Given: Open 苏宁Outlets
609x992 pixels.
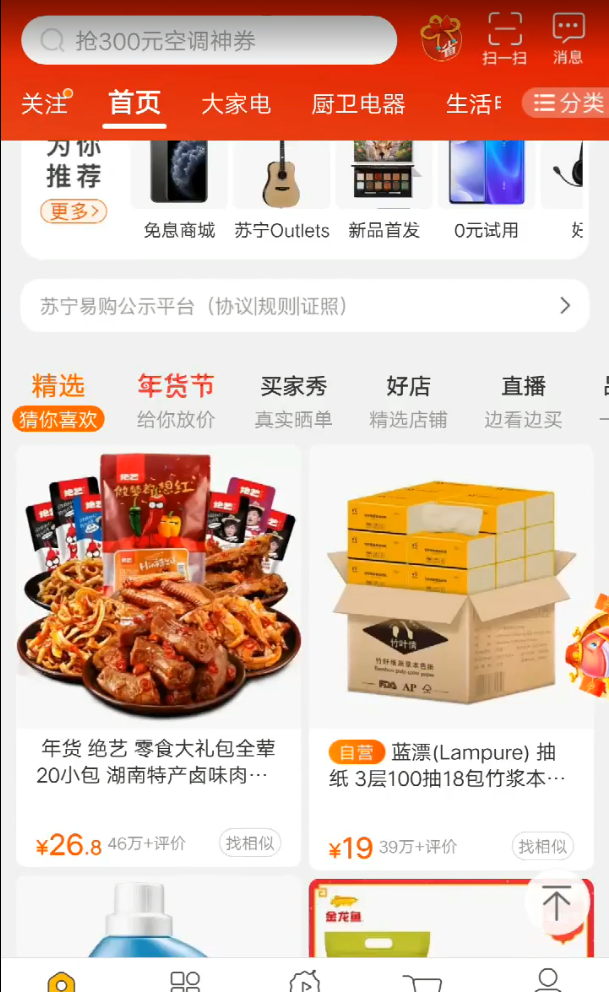Looking at the screenshot, I should (282, 191).
